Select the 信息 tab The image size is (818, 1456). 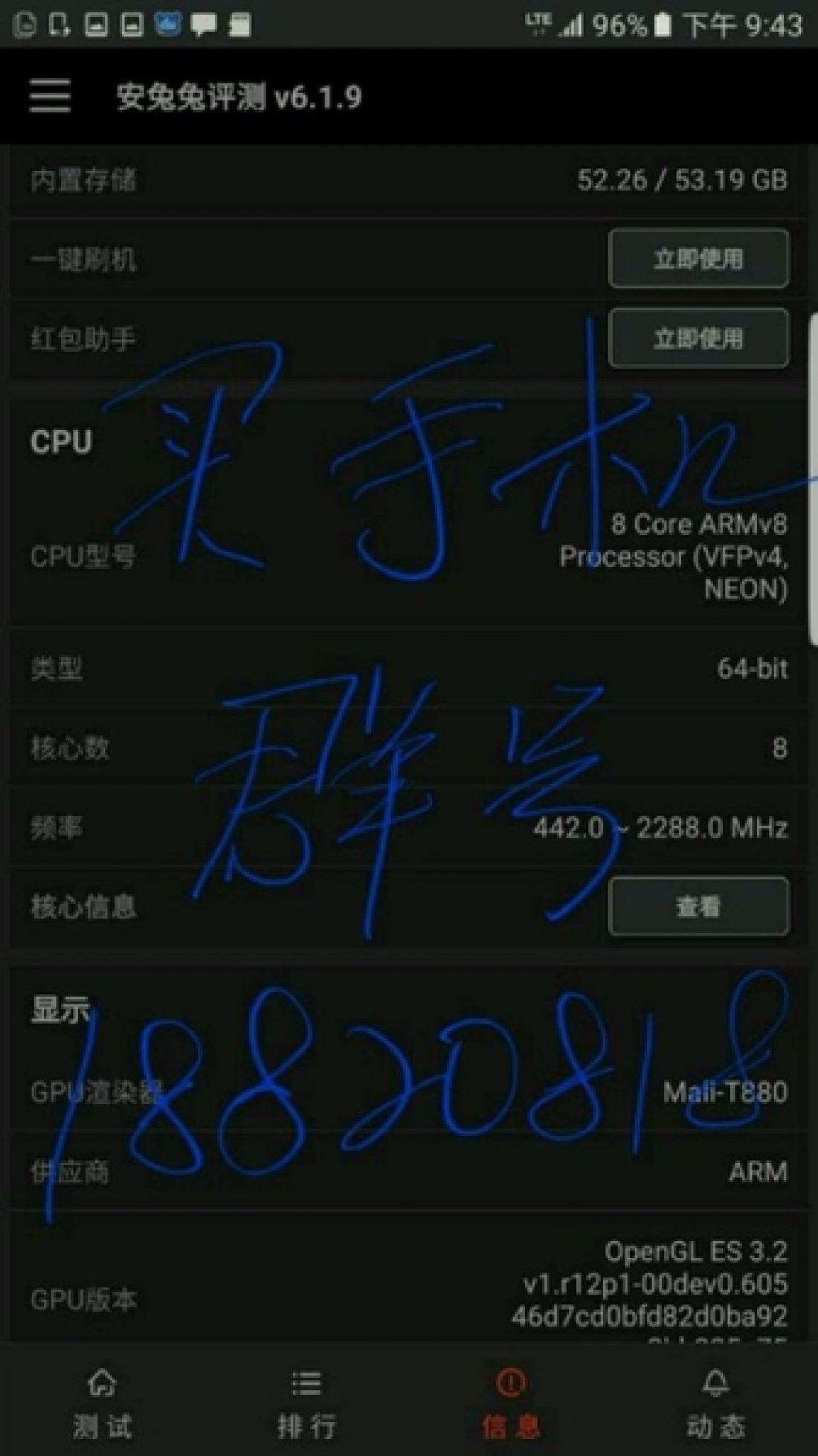tap(510, 1403)
